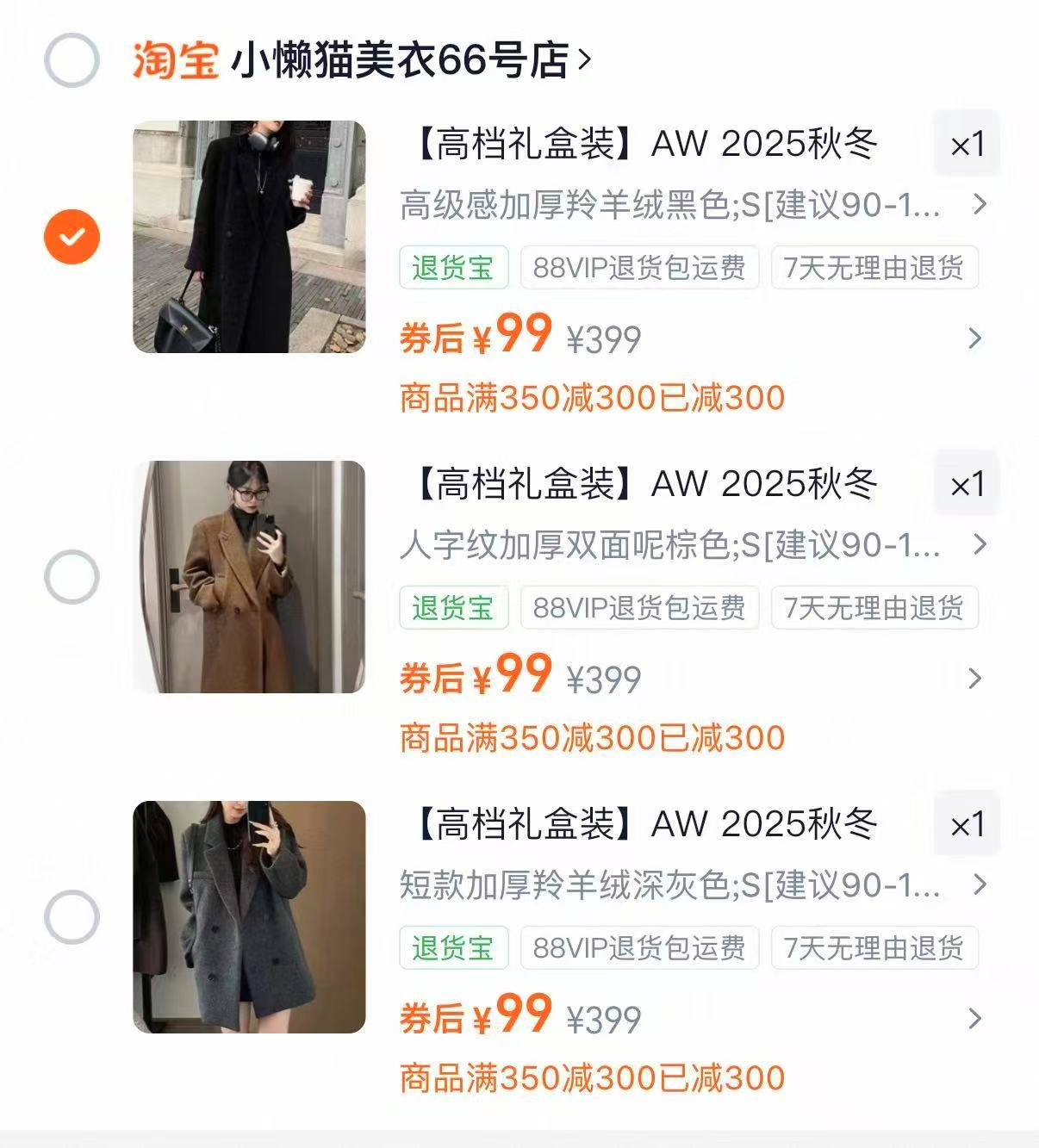Image resolution: width=1039 pixels, height=1148 pixels.
Task: Open the black coat product thumbnail
Action: point(248,235)
